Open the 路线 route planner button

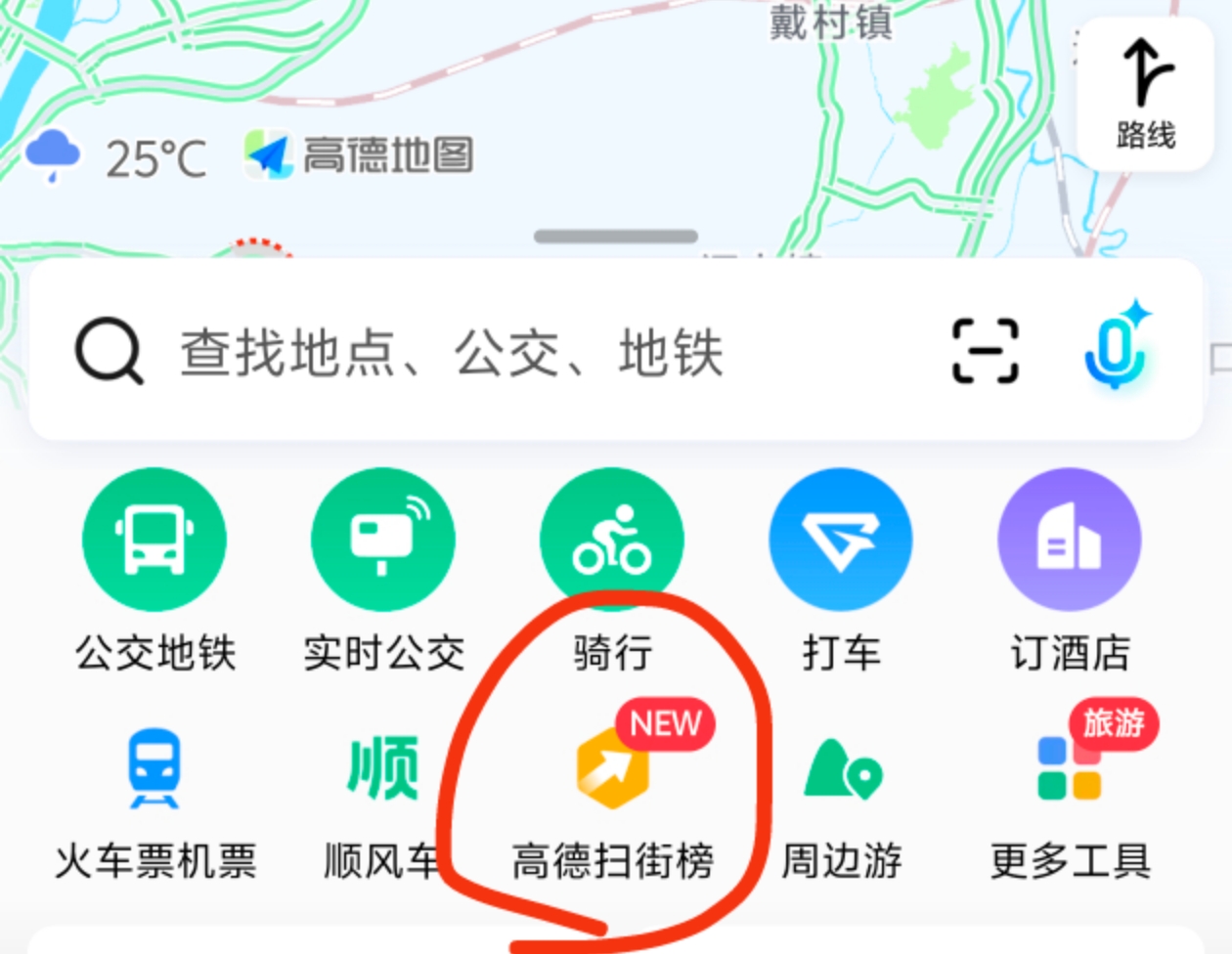point(1145,95)
